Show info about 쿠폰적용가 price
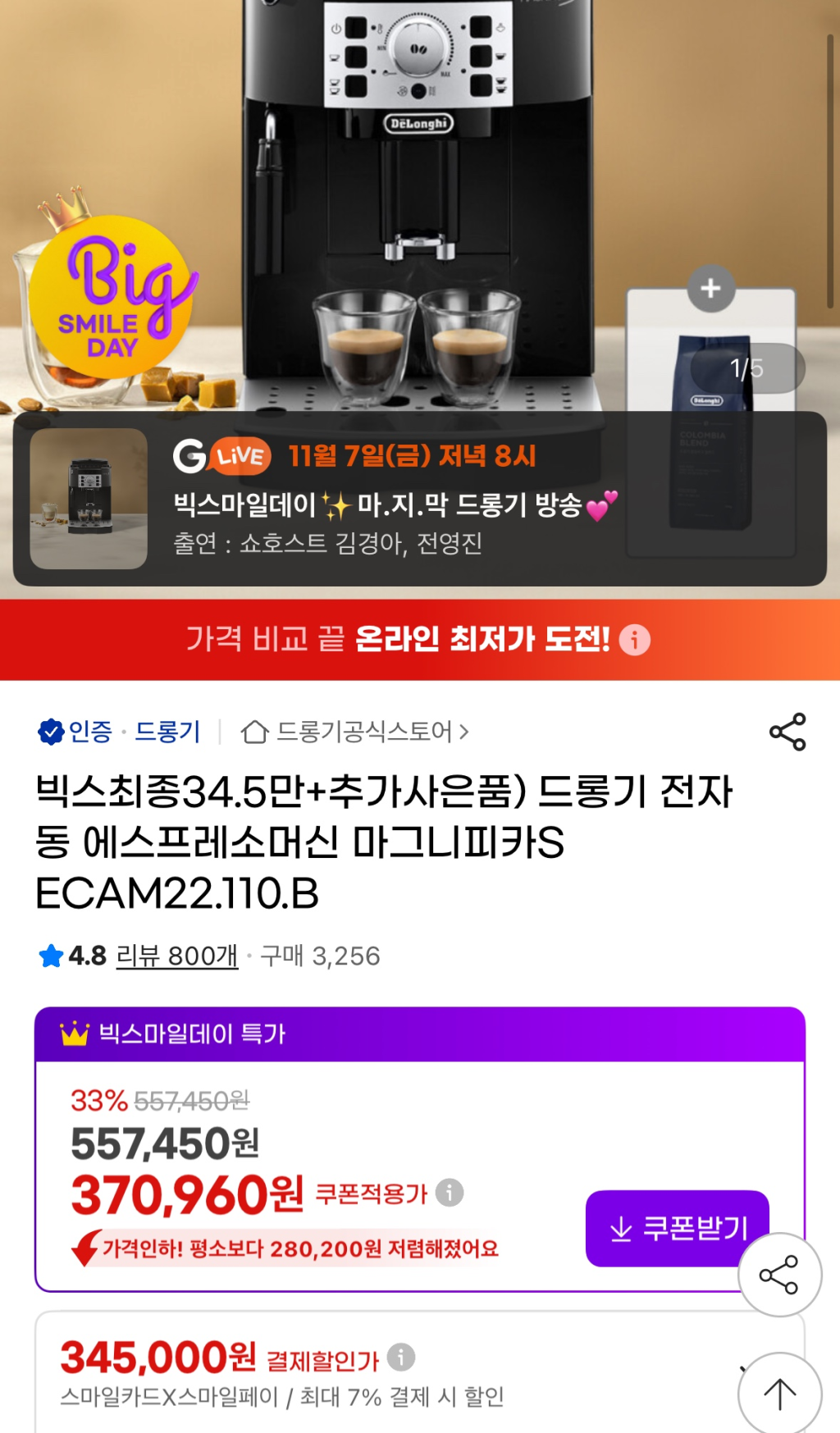Viewport: 840px width, 1433px height. tap(450, 1193)
